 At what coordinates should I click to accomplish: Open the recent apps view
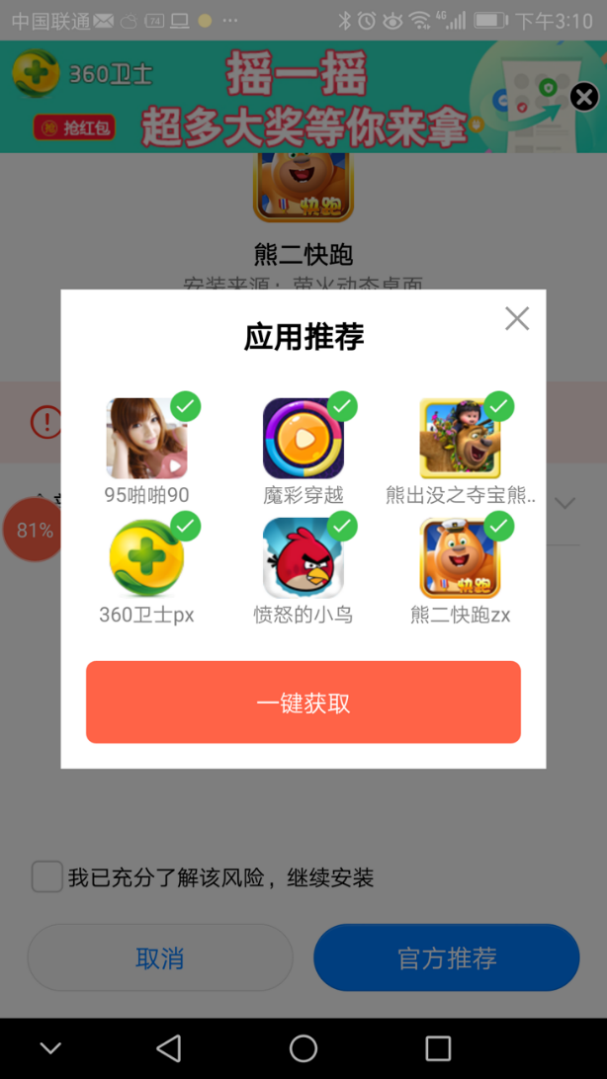(x=438, y=1048)
